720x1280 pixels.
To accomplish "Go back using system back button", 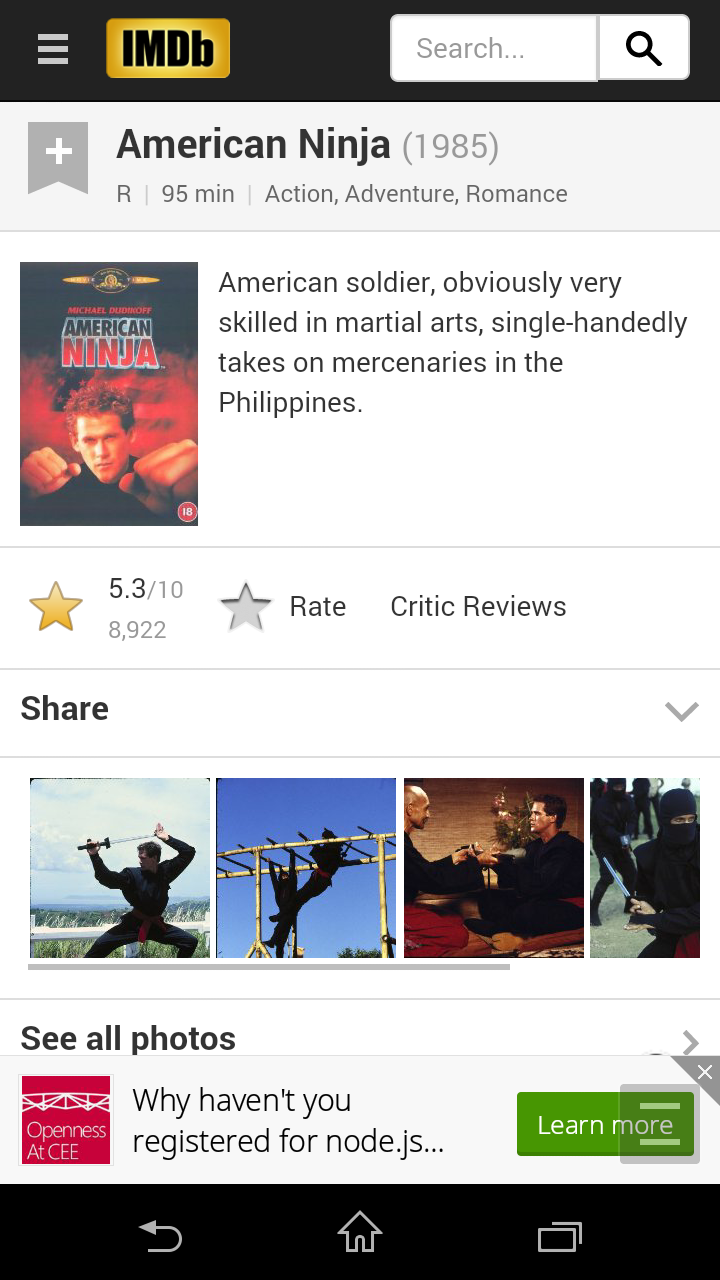I will click(x=160, y=1237).
